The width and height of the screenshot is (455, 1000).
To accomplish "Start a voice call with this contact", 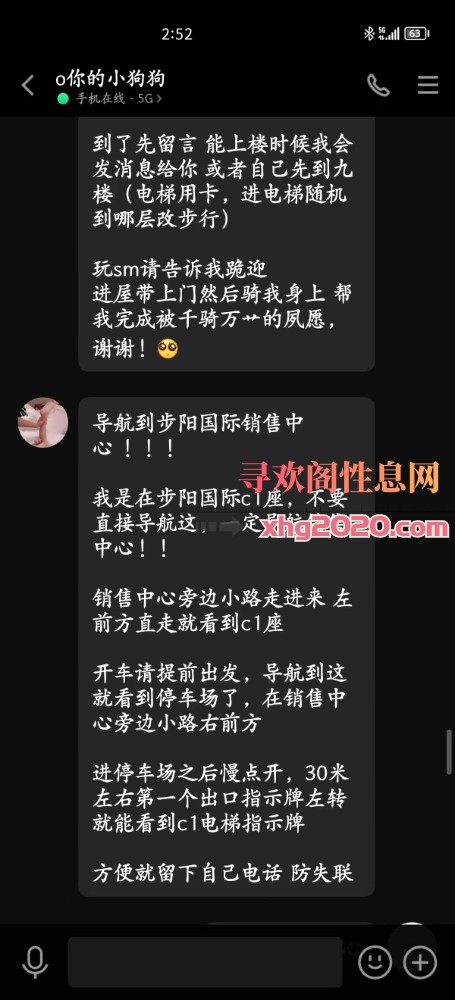I will pos(378,85).
